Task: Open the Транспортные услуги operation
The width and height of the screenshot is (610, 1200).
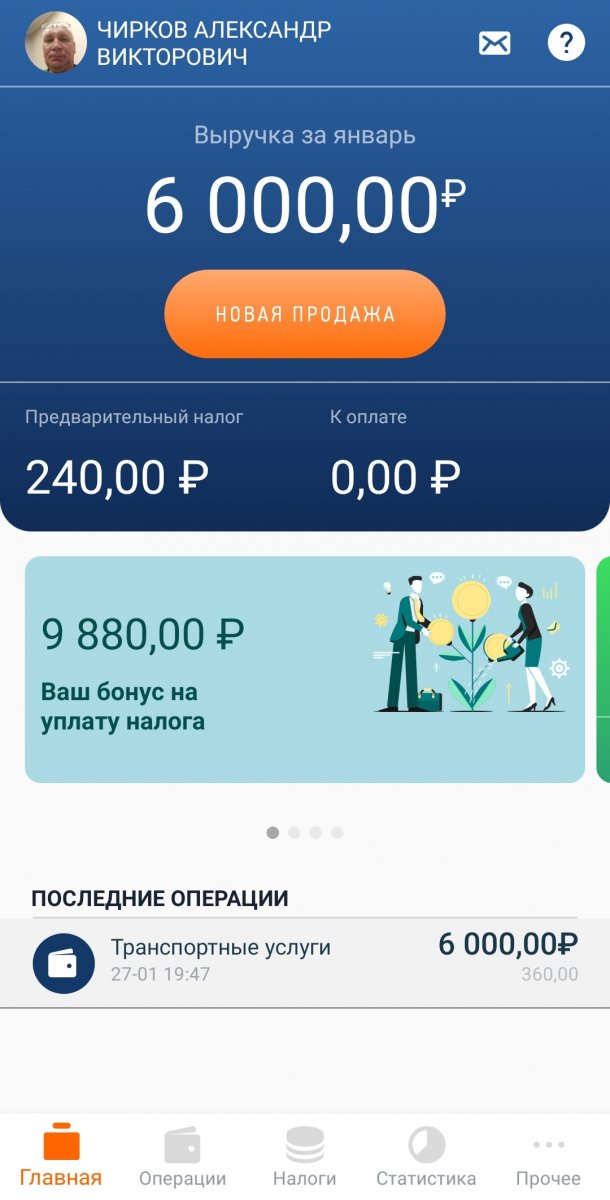Action: [305, 962]
